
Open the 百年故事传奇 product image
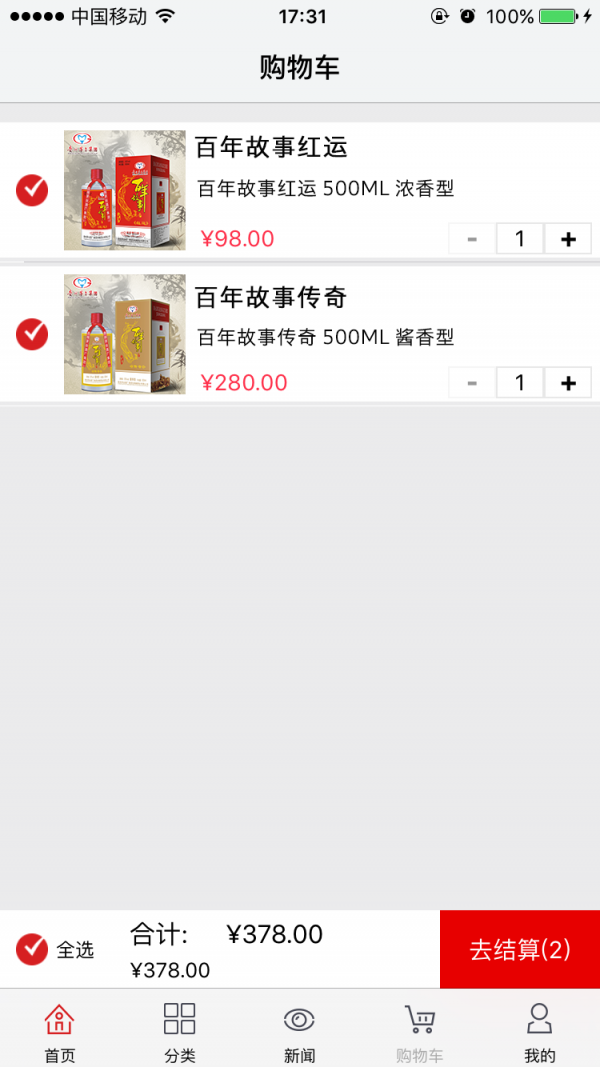point(125,334)
